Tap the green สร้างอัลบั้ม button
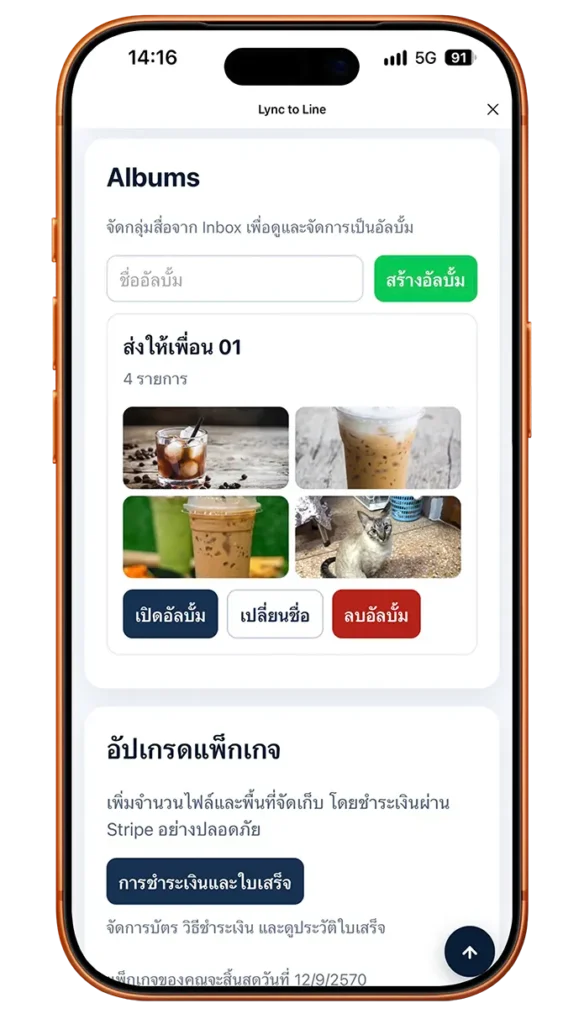 [x=425, y=279]
